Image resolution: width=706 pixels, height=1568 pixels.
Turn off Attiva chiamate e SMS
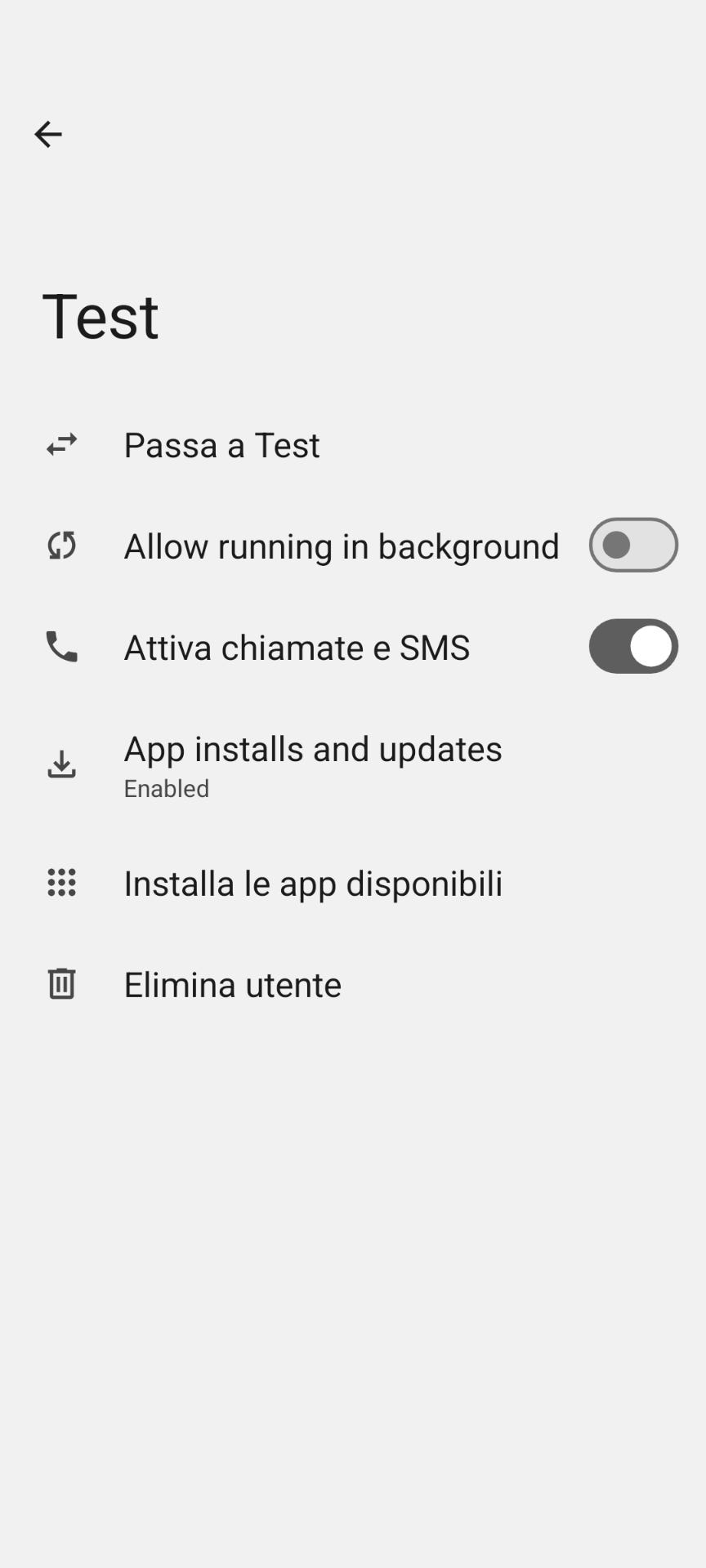pyautogui.click(x=632, y=647)
